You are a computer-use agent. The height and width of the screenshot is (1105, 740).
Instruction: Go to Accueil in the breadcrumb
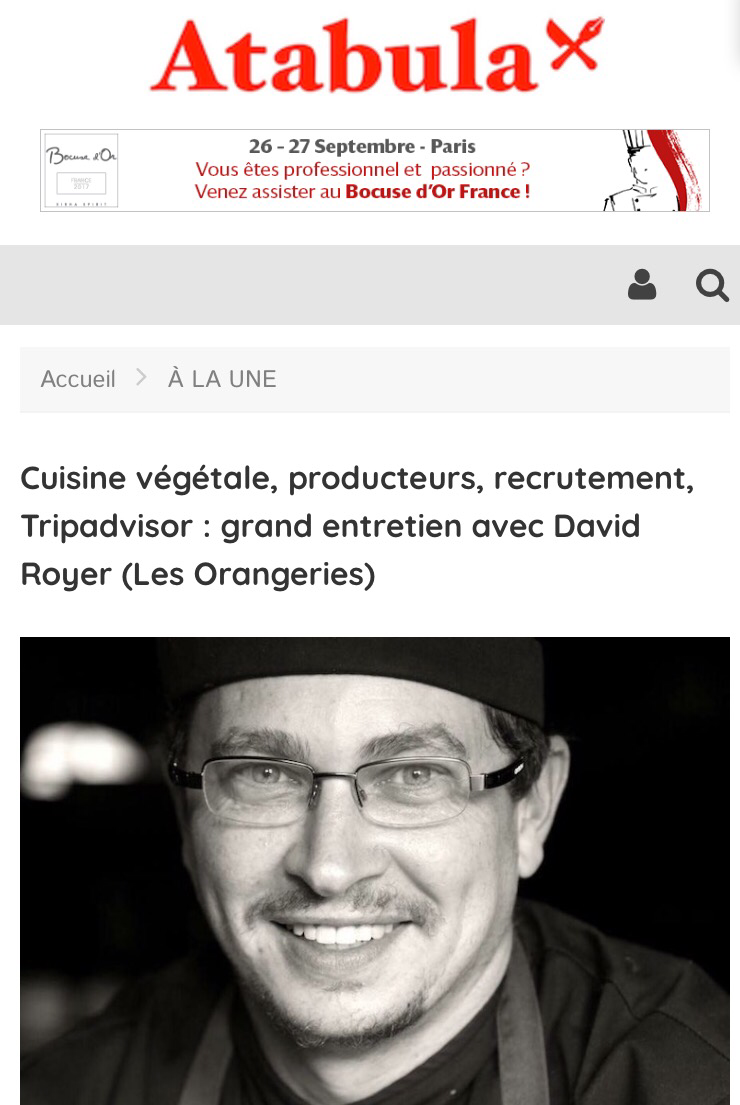click(78, 379)
